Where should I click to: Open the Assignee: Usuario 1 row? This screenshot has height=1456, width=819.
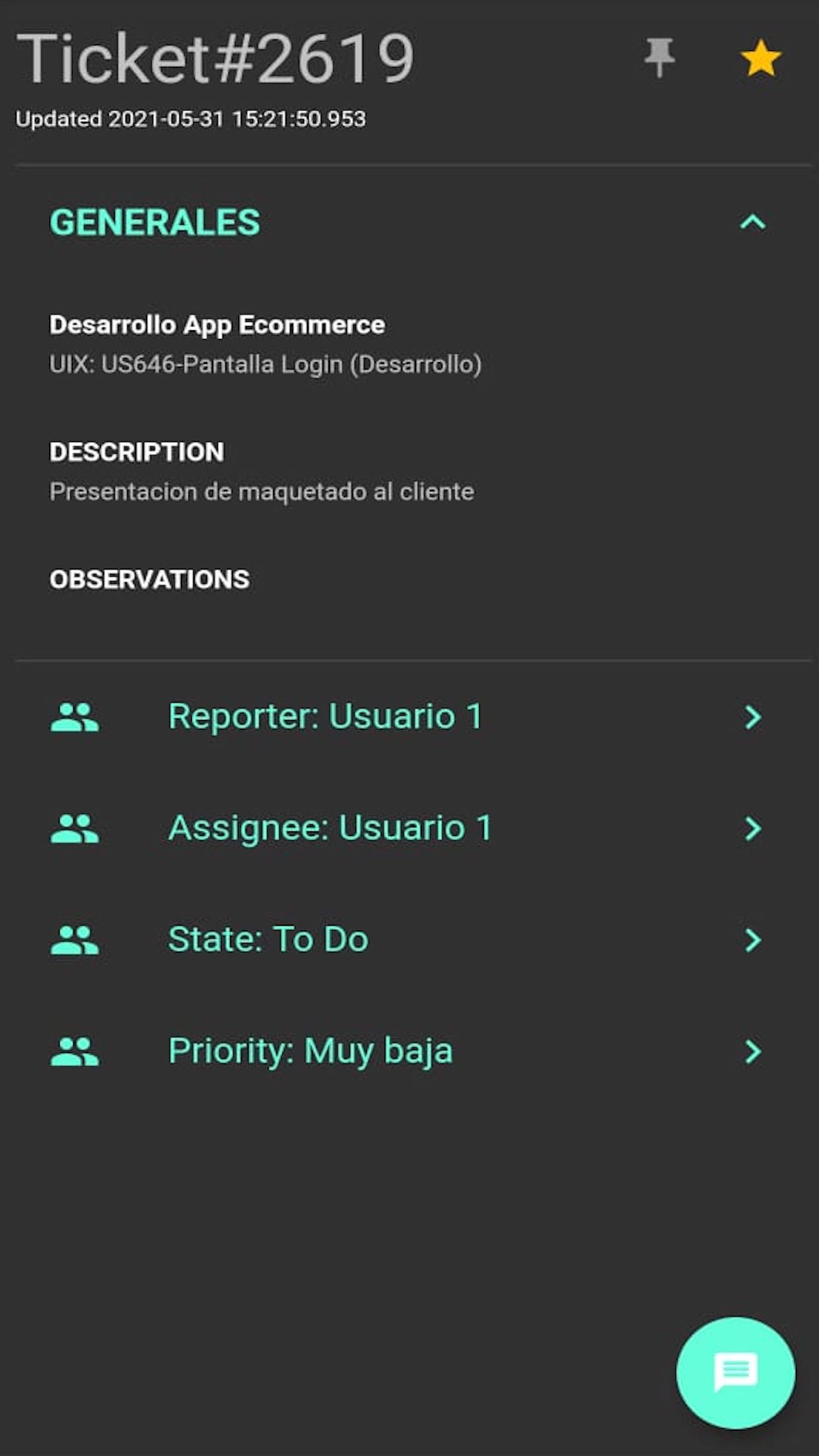(x=409, y=828)
